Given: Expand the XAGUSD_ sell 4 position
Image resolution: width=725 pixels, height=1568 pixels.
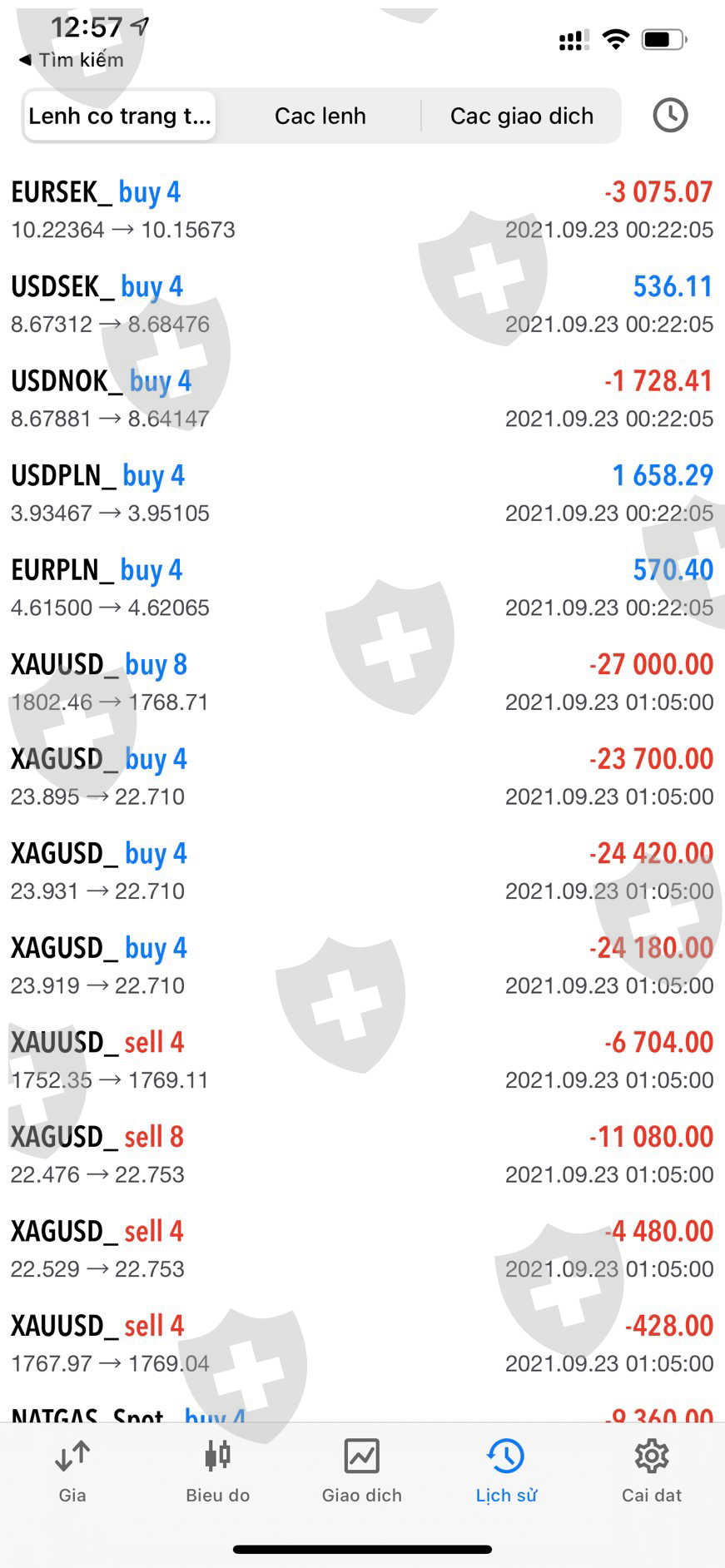Looking at the screenshot, I should point(362,1249).
